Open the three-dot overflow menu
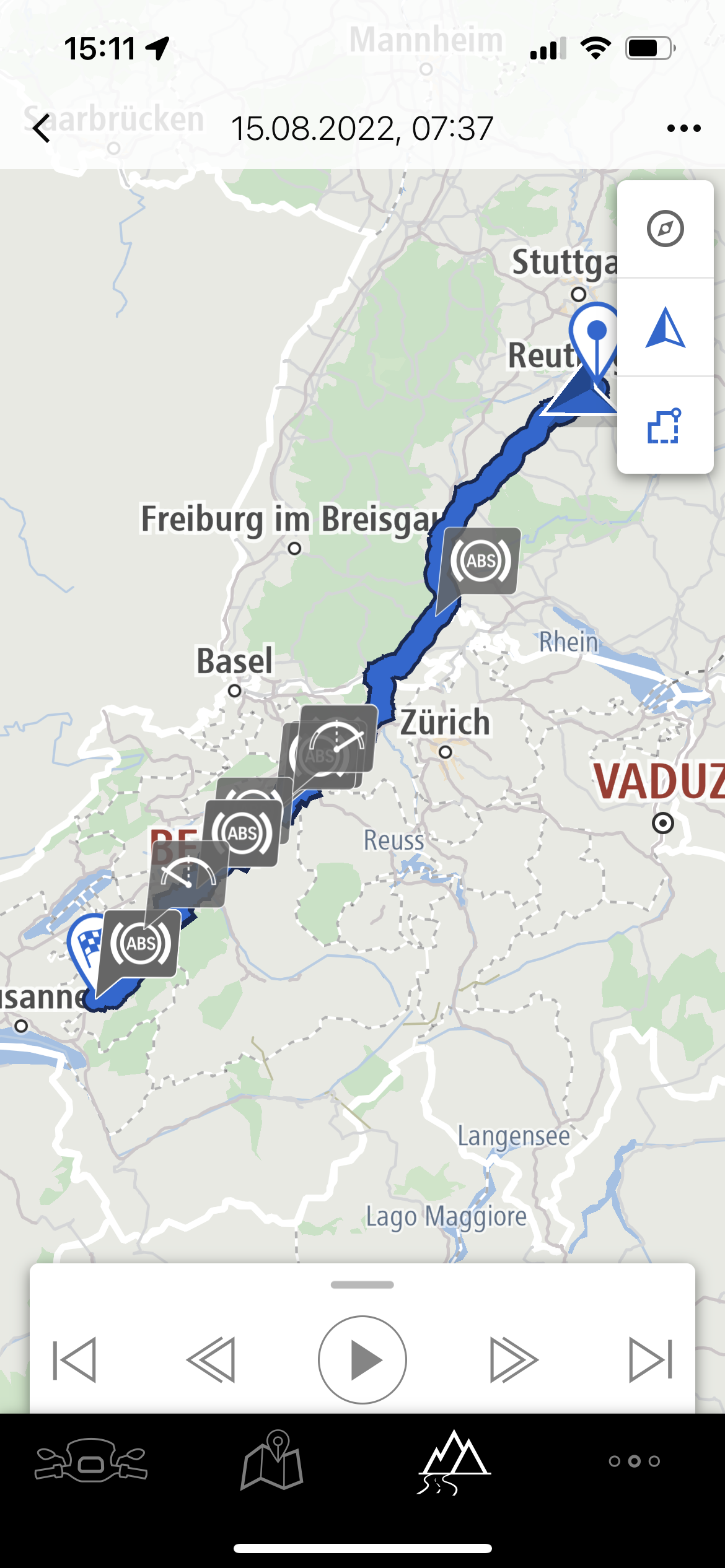This screenshot has height=1568, width=725. 683,129
